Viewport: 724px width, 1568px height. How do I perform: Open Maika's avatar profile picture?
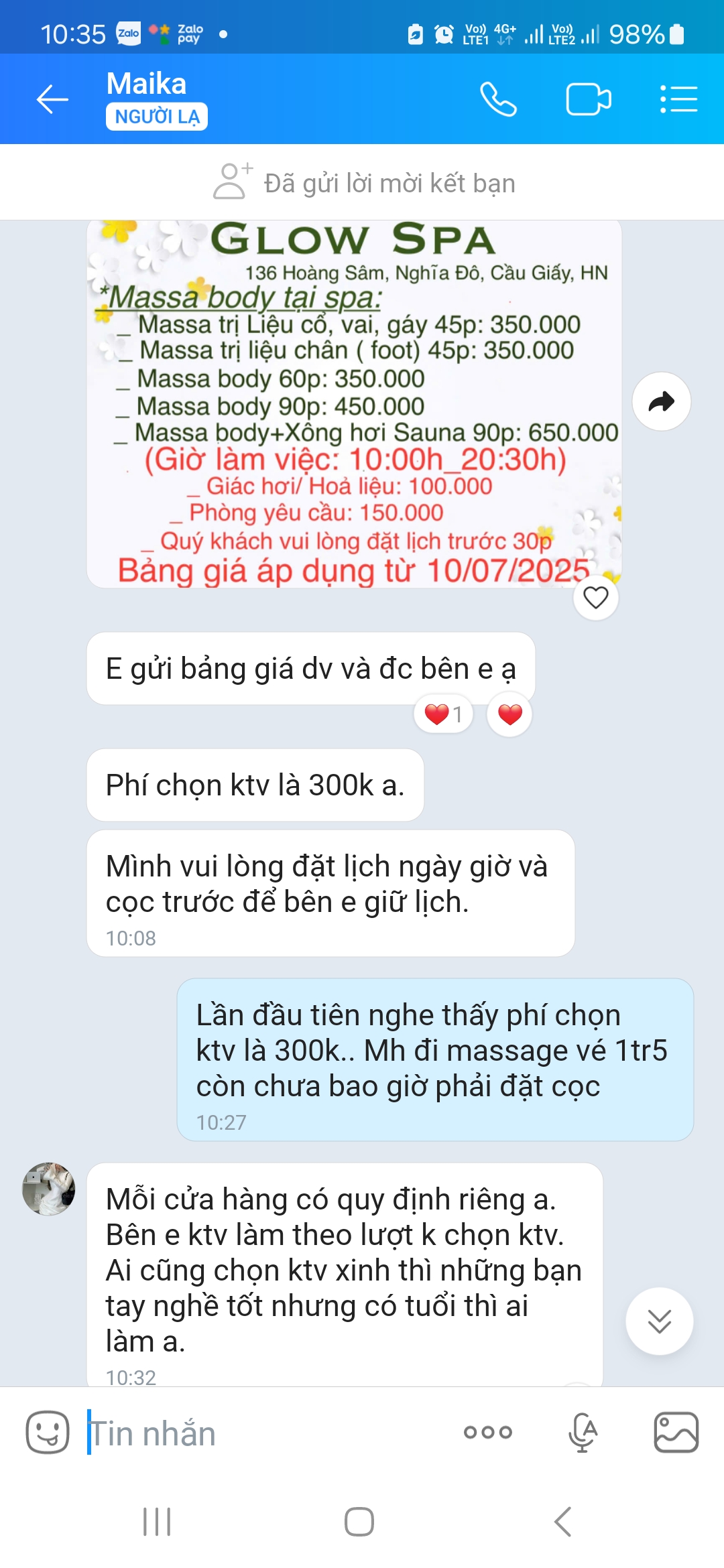coord(48,1189)
